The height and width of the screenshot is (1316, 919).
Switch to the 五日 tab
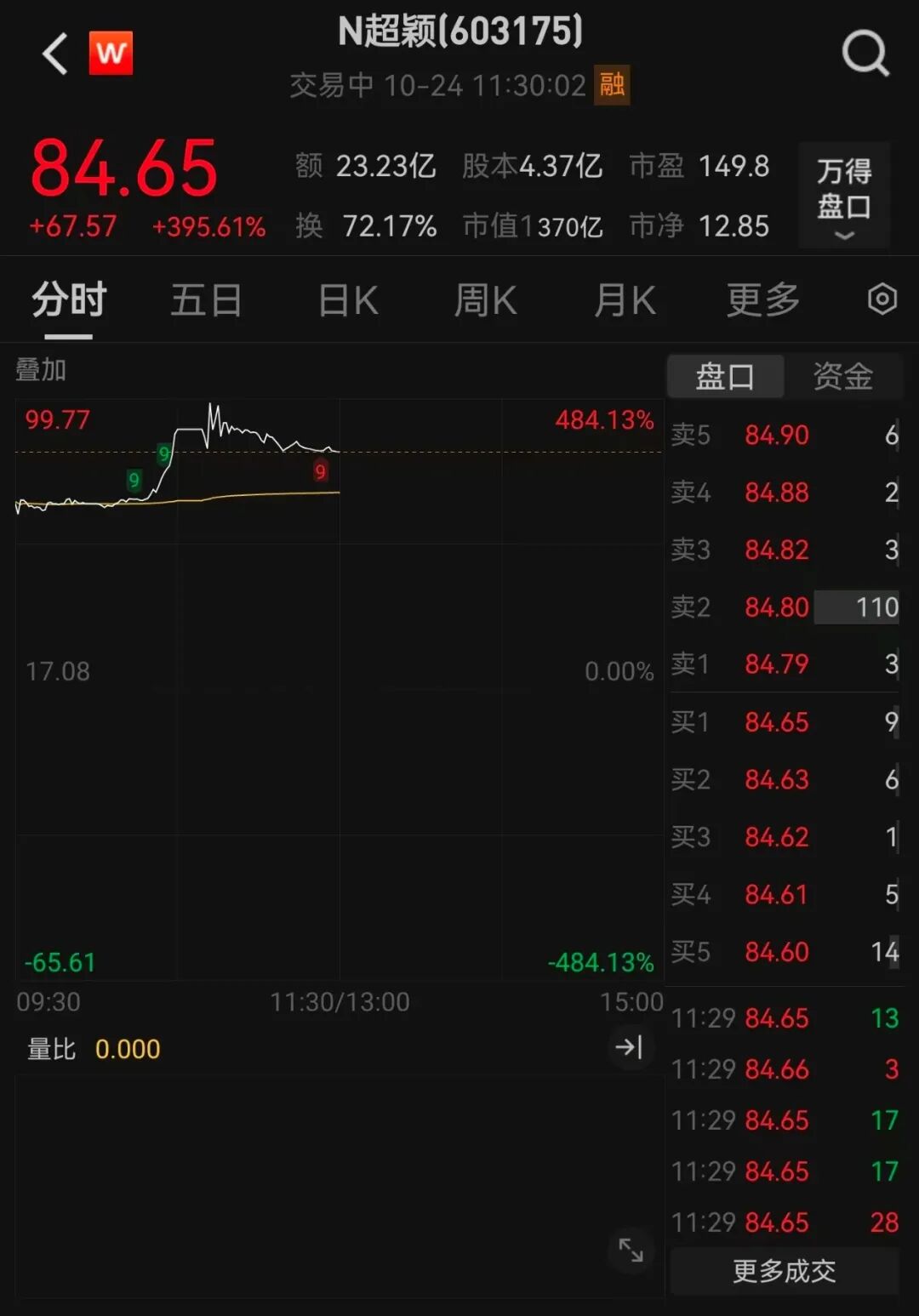(206, 299)
